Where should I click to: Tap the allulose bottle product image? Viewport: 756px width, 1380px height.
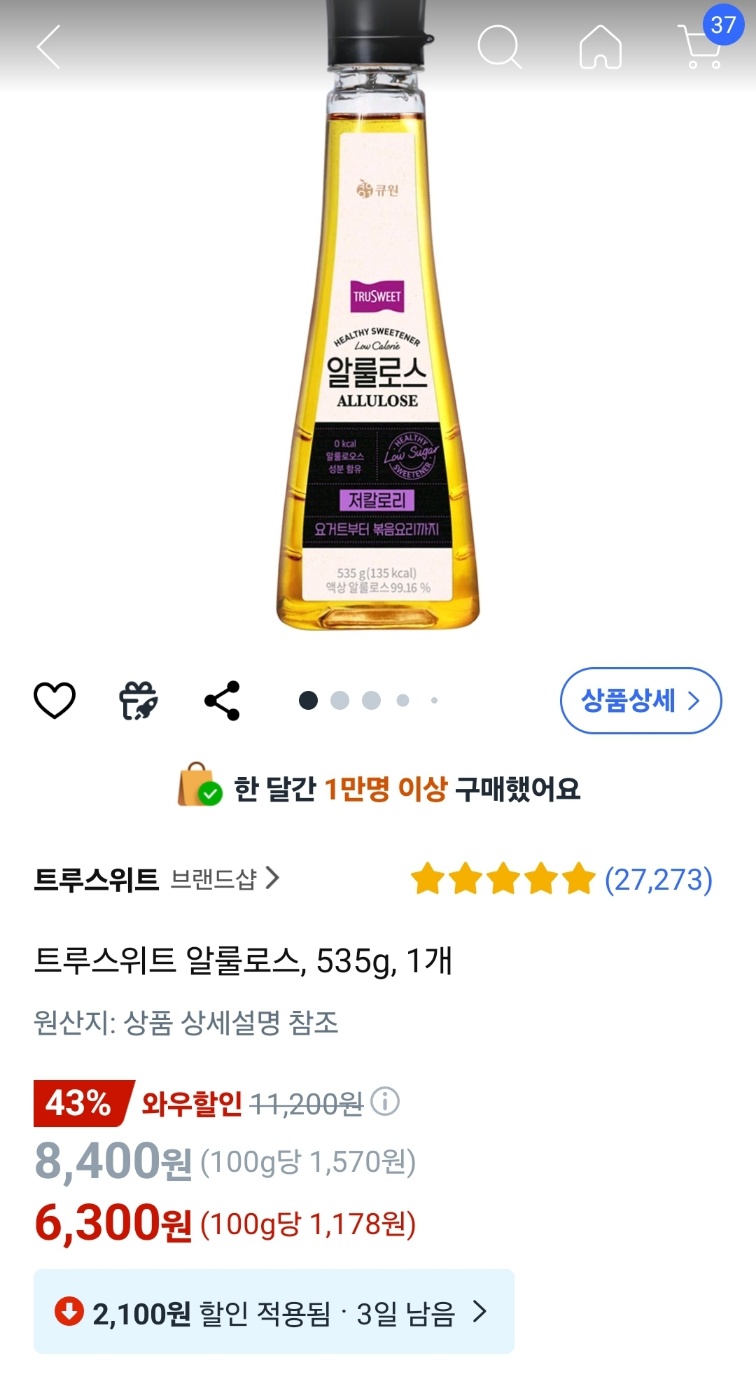tap(378, 340)
